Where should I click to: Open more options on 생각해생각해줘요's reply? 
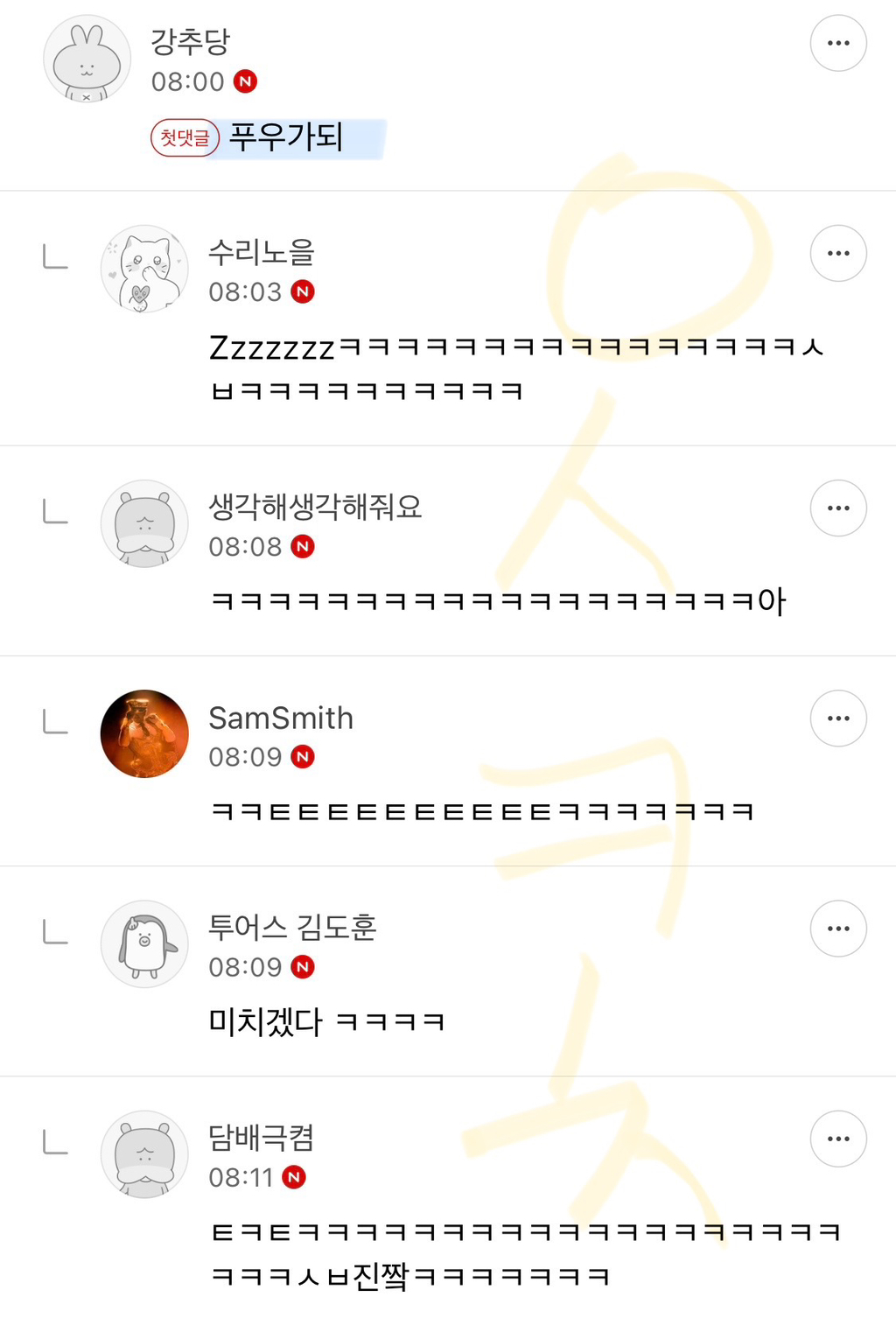tap(837, 508)
